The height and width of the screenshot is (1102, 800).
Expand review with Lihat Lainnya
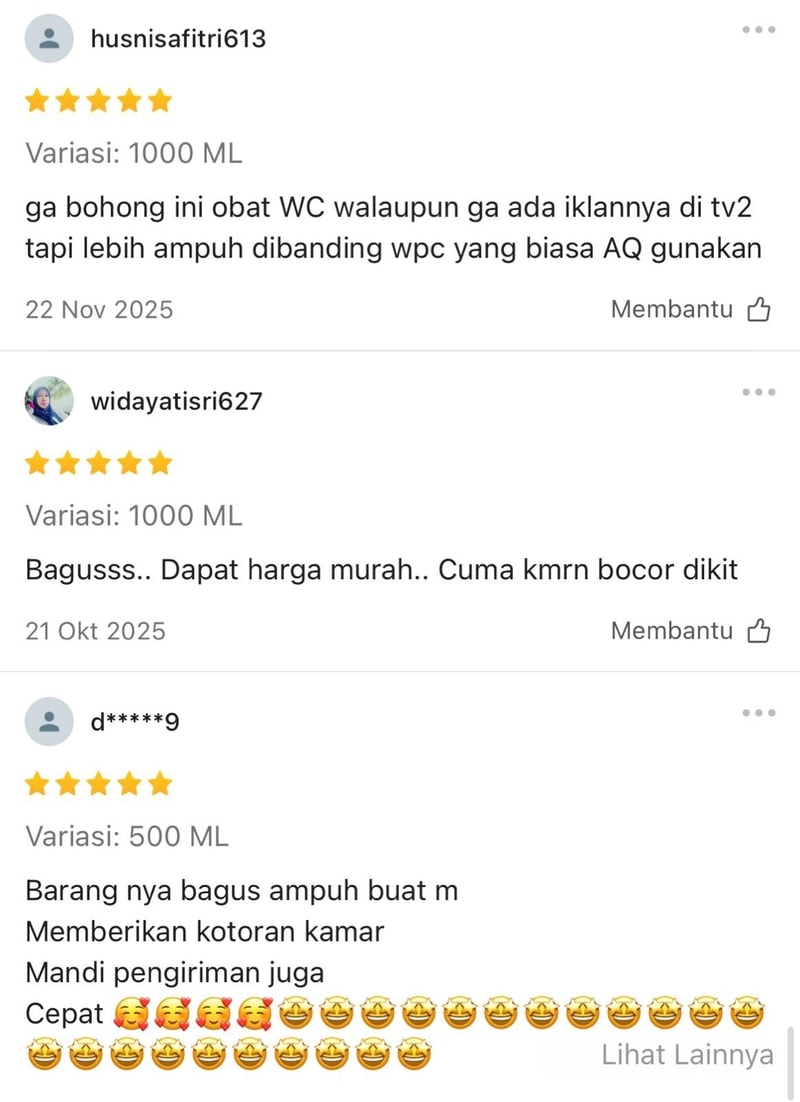(687, 1054)
